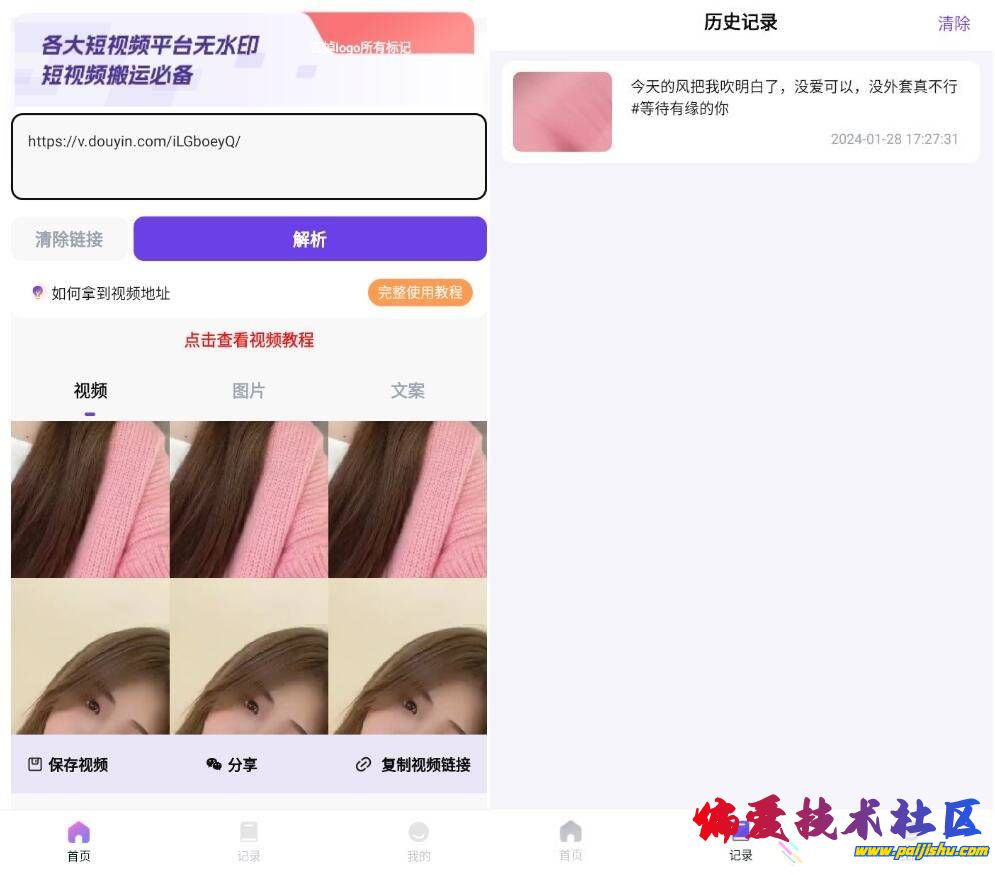Viewport: 995px width, 875px height.
Task: Select the 视频 tab
Action: click(x=90, y=391)
